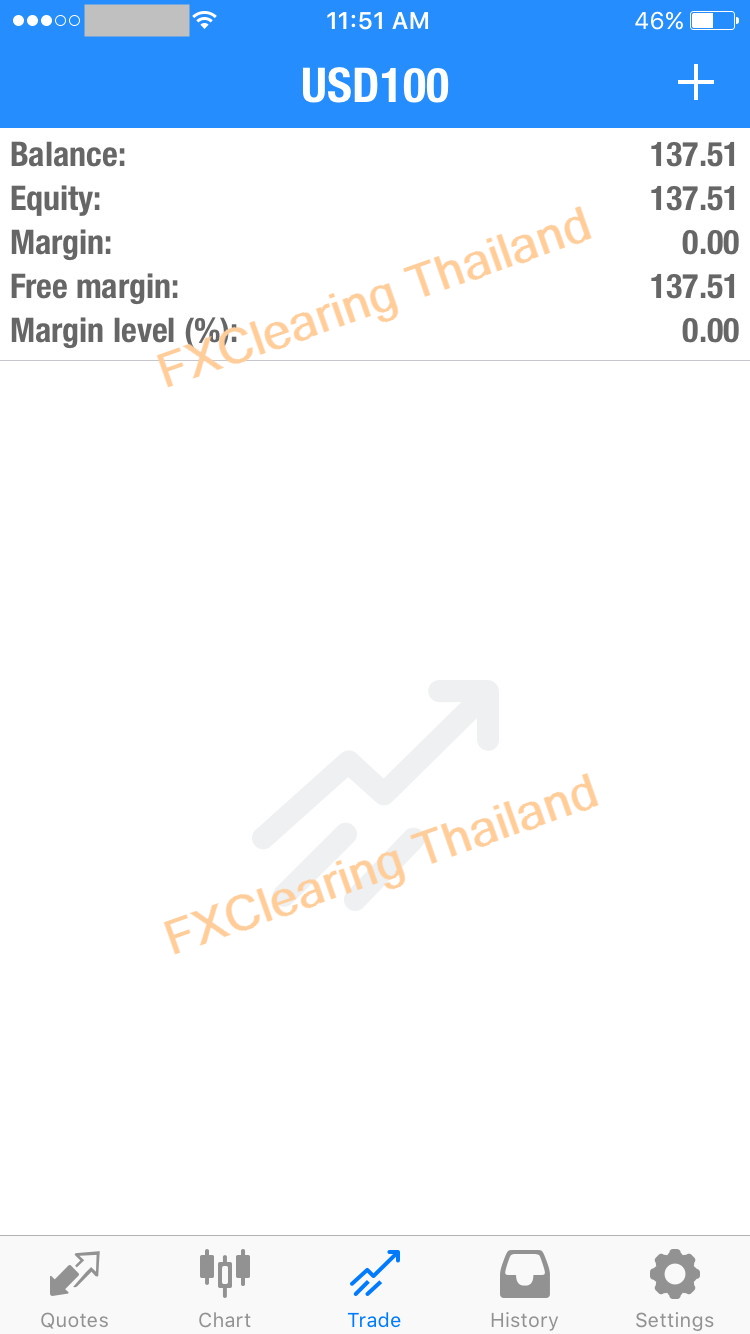Tap the plus icon to add a new order
Viewport: 750px width, 1334px height.
(695, 83)
